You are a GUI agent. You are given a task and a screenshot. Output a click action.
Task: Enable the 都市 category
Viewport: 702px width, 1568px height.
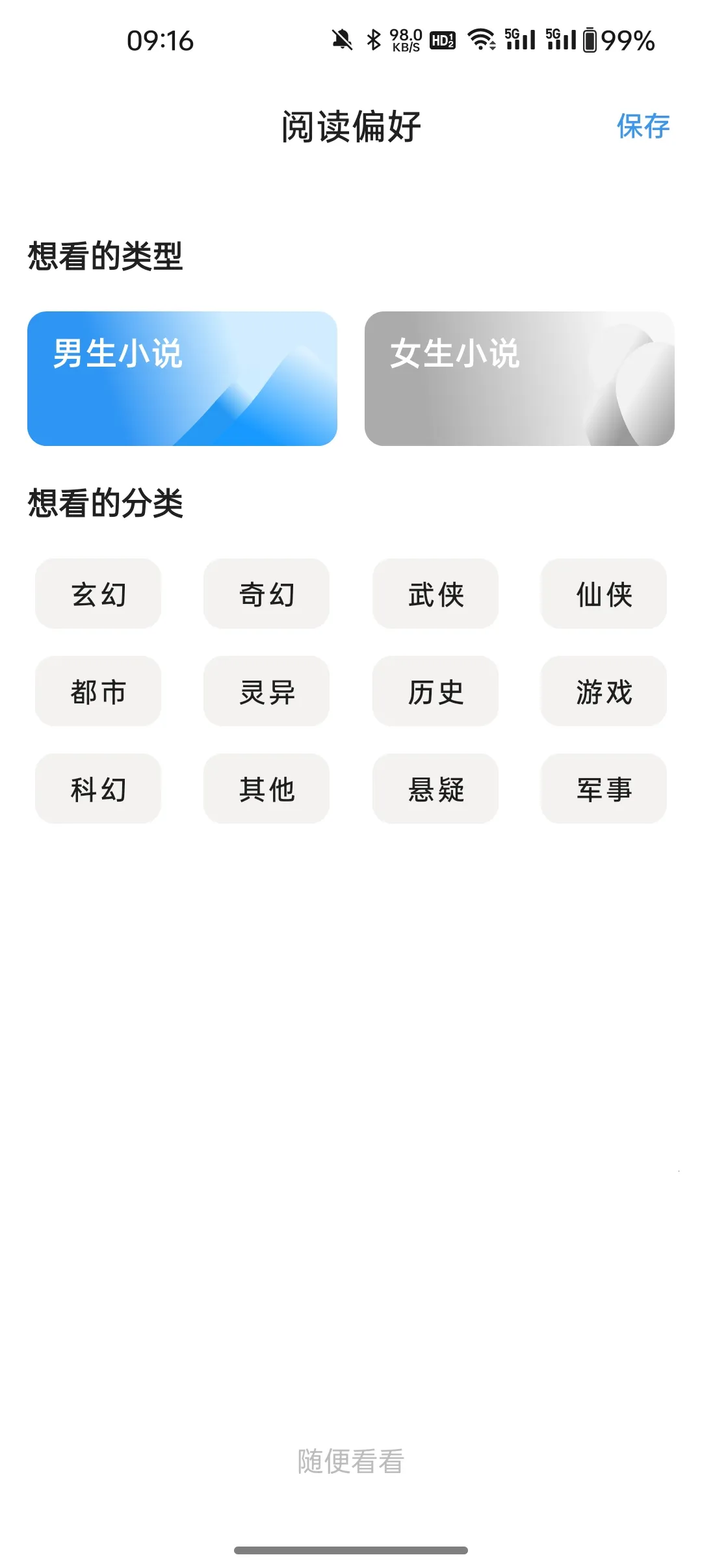pyautogui.click(x=97, y=691)
